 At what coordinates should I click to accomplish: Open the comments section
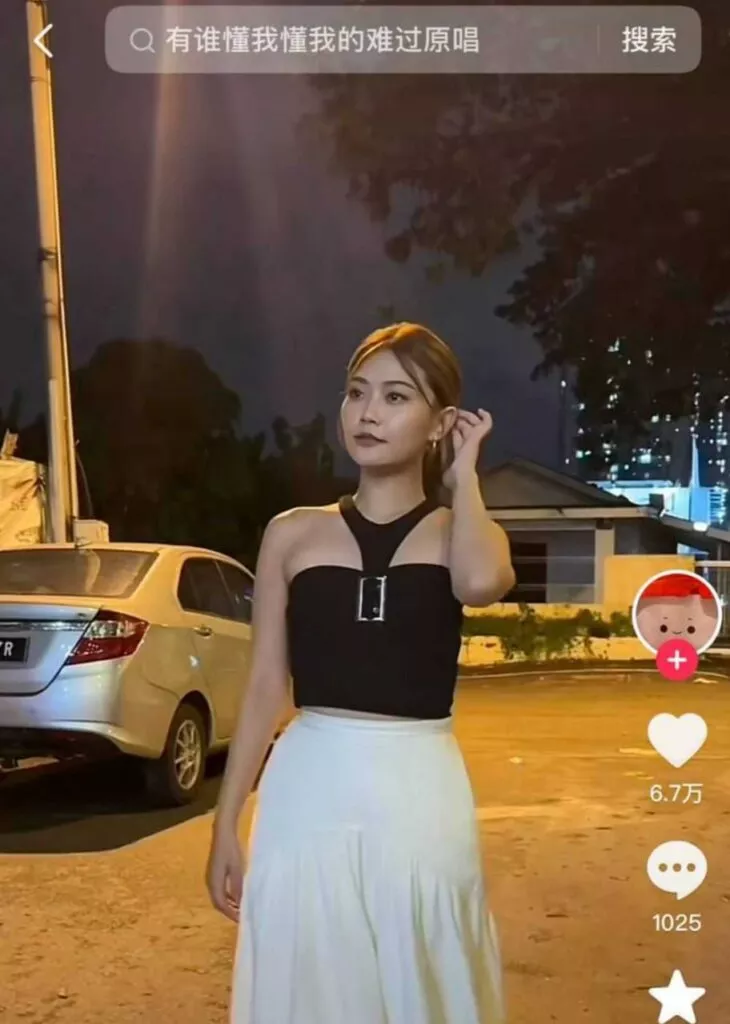click(x=677, y=869)
